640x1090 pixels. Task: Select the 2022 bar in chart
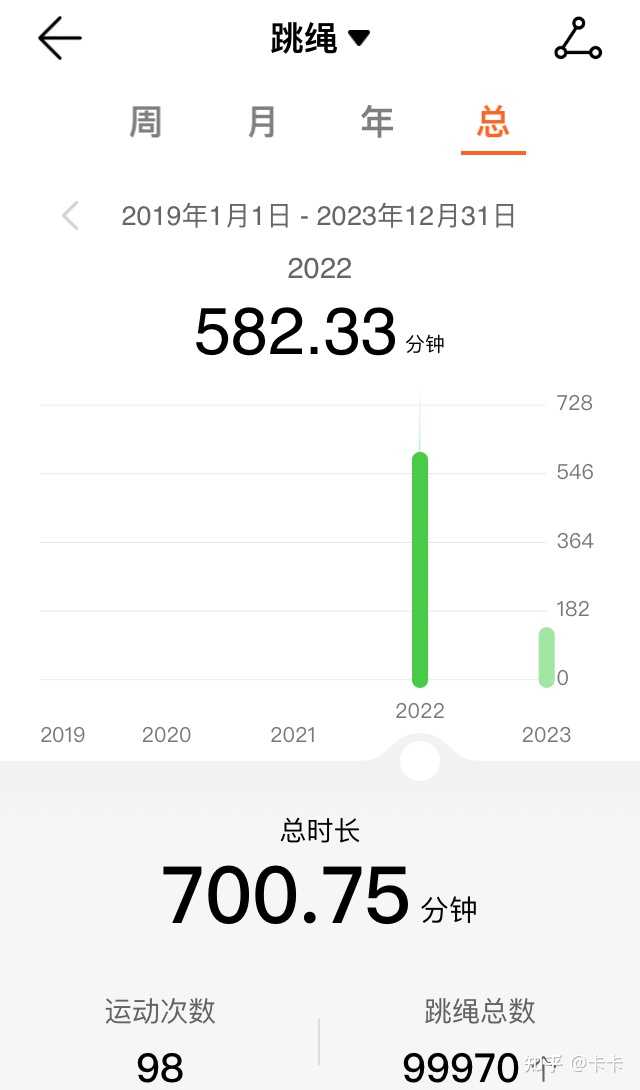(420, 569)
